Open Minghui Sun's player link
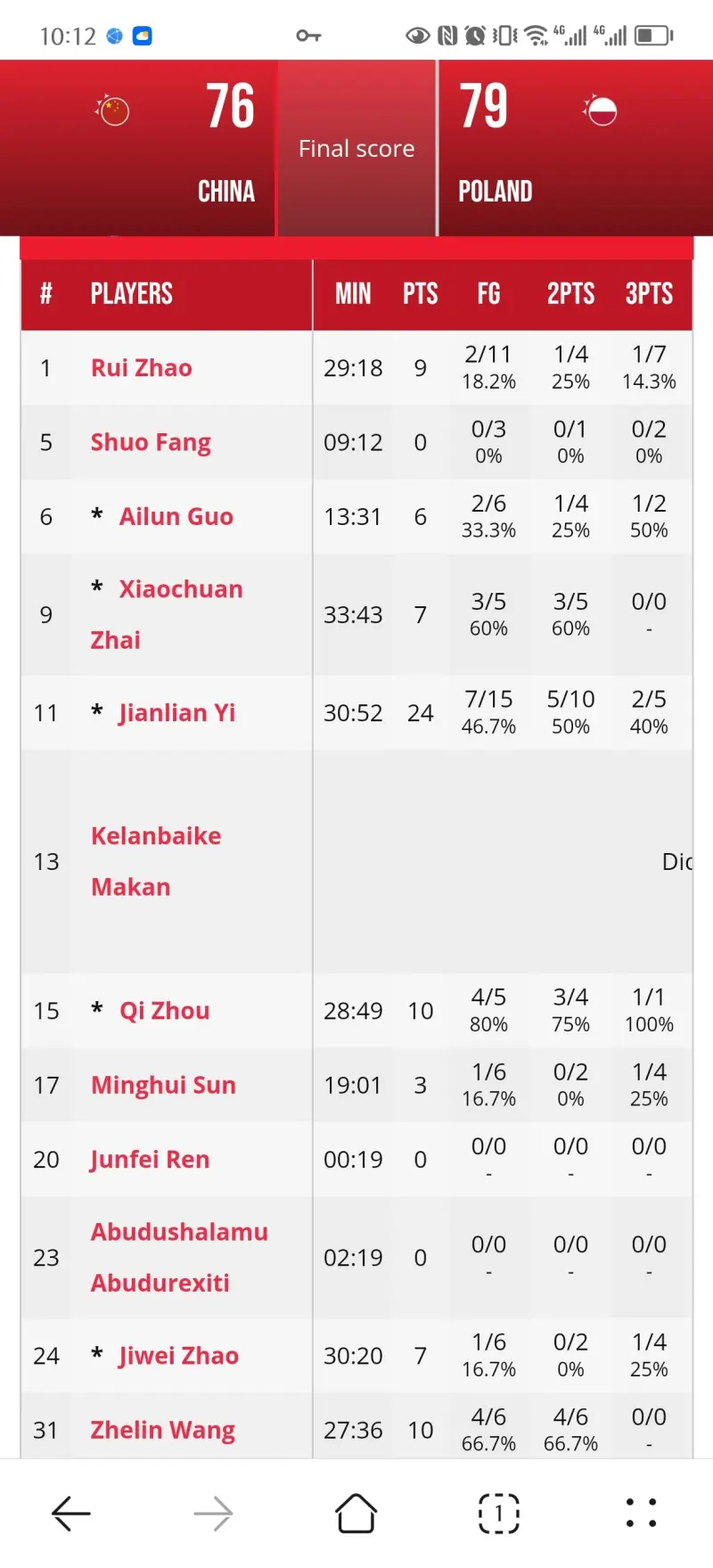 pyautogui.click(x=163, y=1085)
